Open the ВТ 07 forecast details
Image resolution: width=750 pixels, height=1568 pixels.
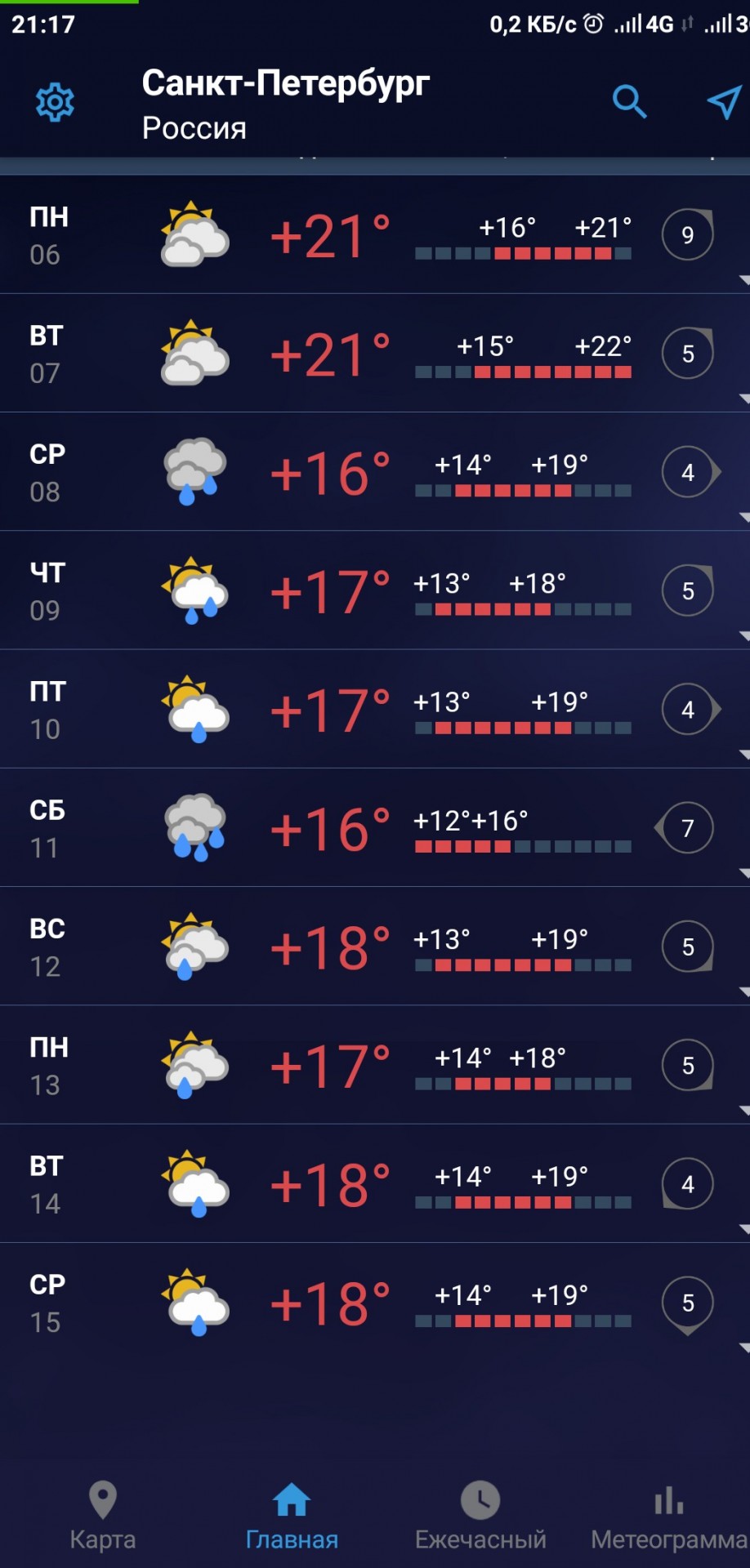point(375,353)
